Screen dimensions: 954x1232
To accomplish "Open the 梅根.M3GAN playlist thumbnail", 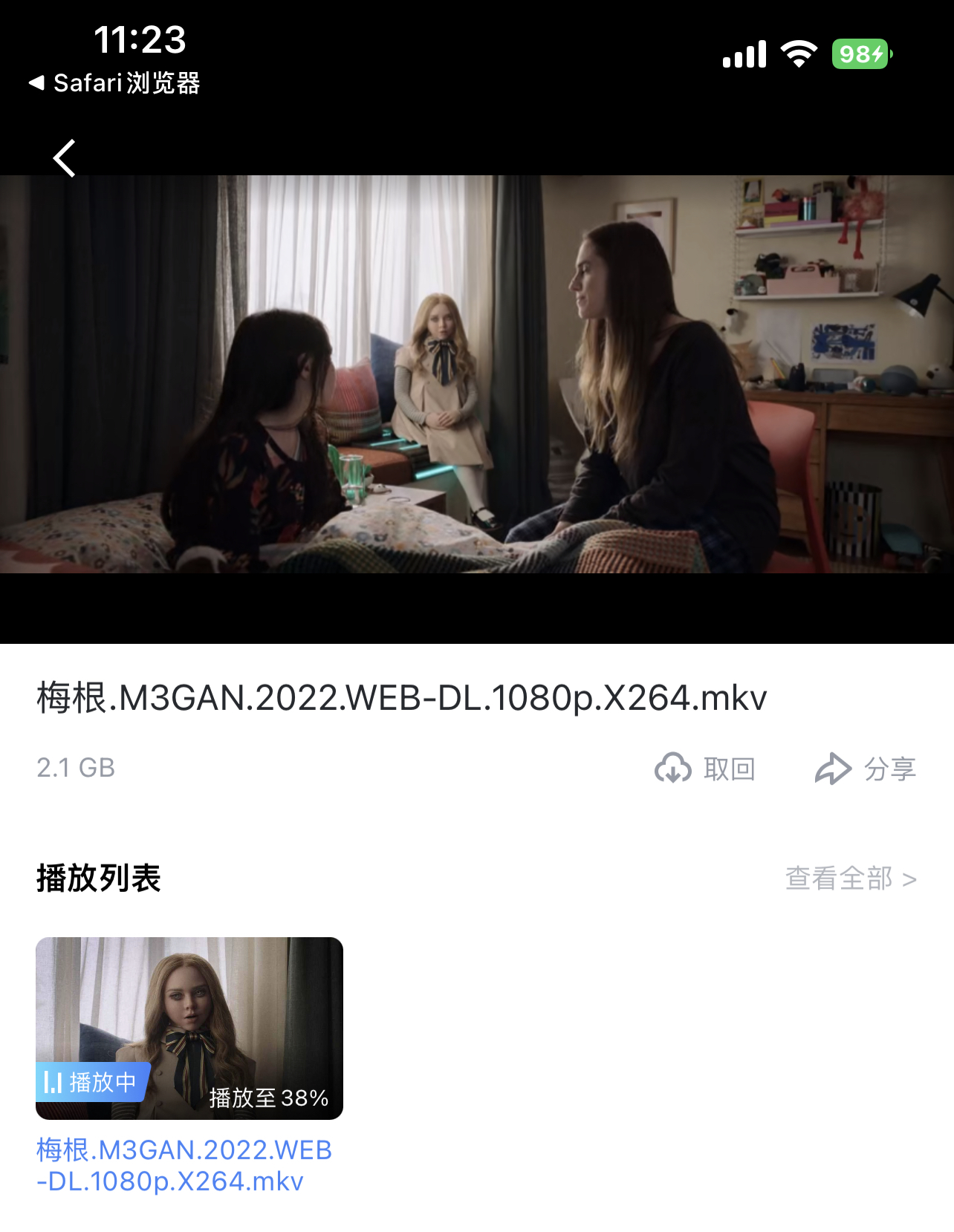I will [x=189, y=1028].
